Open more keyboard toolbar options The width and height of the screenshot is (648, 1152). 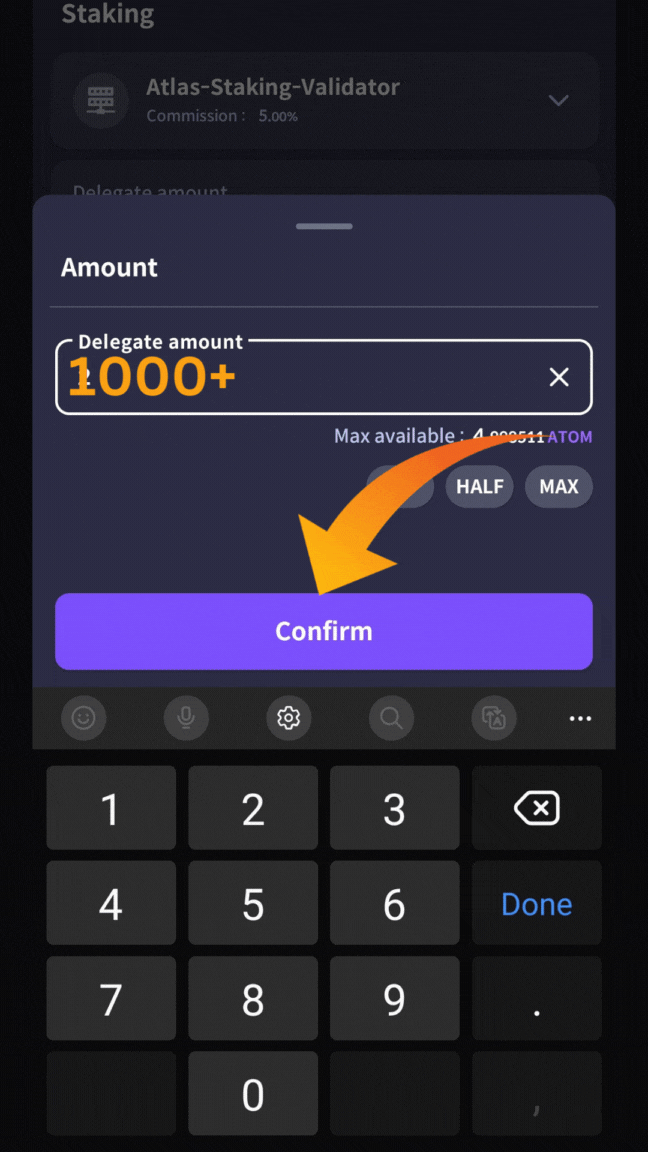580,718
